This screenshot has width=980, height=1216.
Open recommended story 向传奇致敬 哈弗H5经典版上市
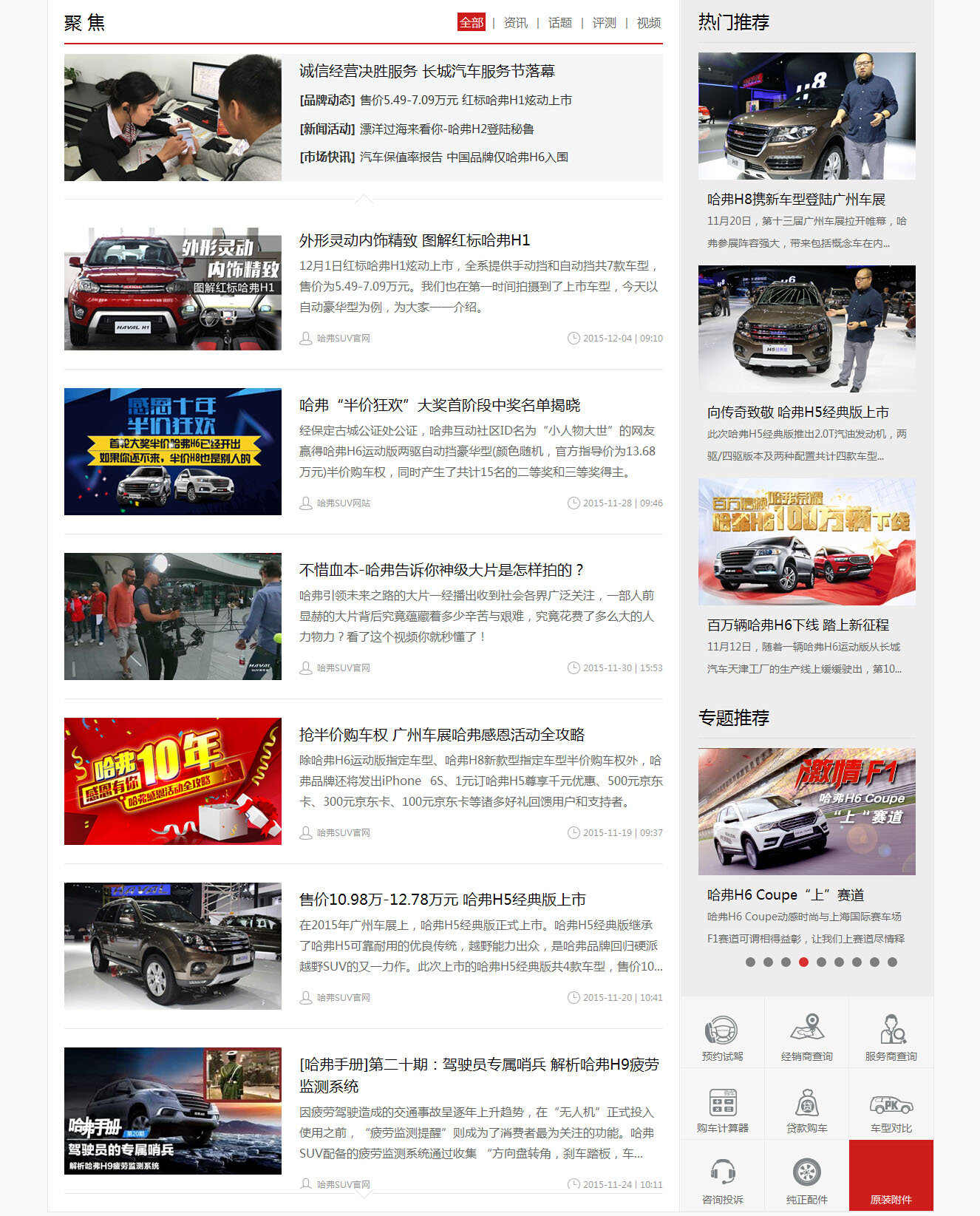coord(797,412)
